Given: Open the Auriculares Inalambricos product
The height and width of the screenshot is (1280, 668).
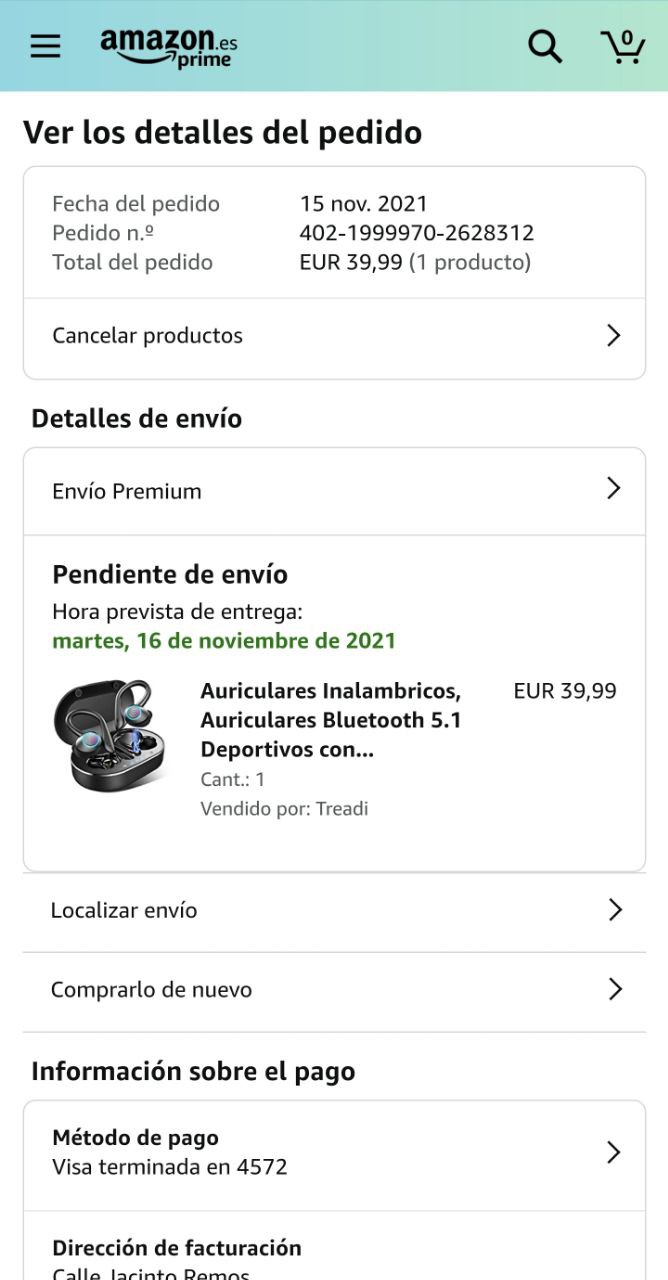Looking at the screenshot, I should (x=331, y=720).
